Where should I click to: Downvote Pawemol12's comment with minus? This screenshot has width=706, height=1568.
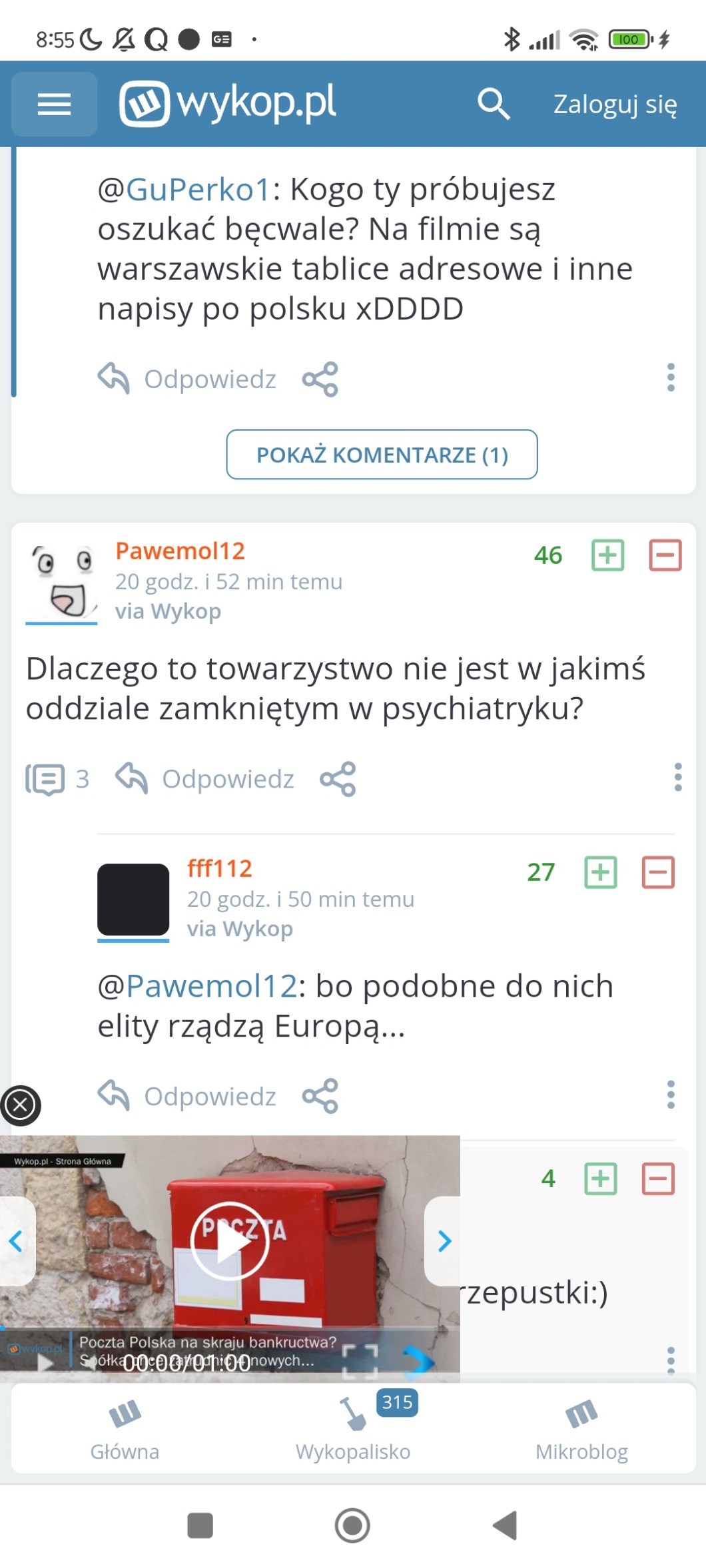665,555
